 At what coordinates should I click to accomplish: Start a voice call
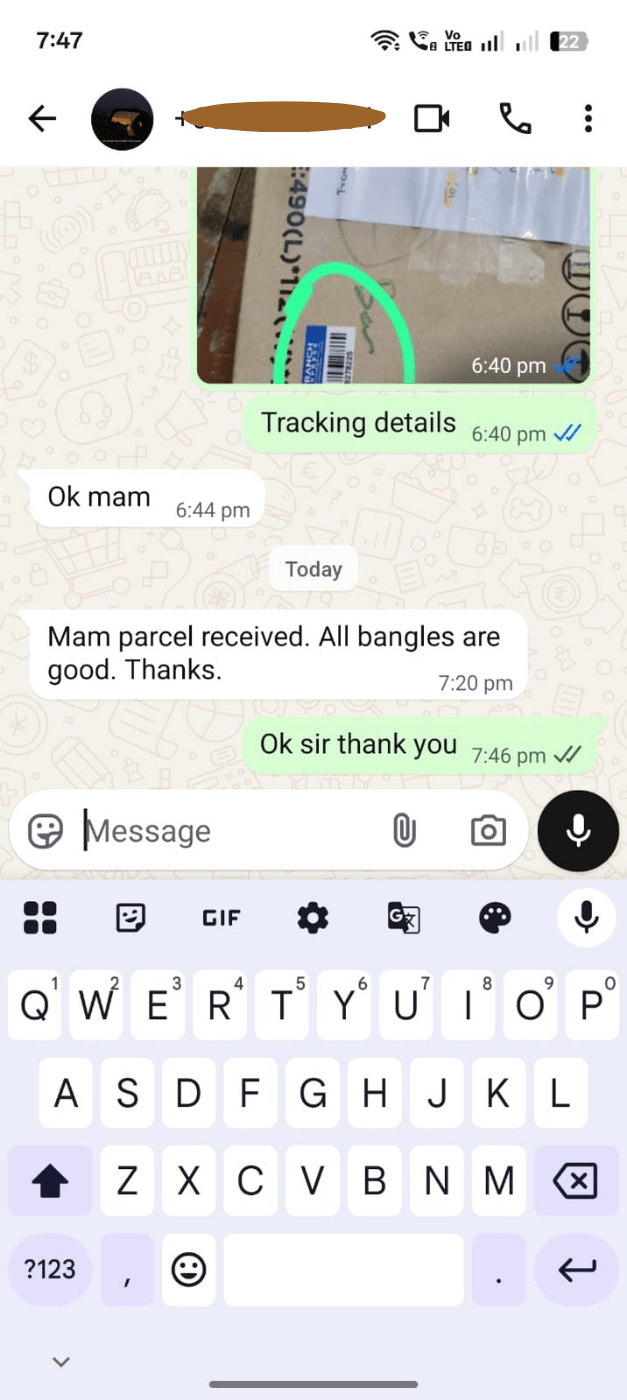coord(515,119)
